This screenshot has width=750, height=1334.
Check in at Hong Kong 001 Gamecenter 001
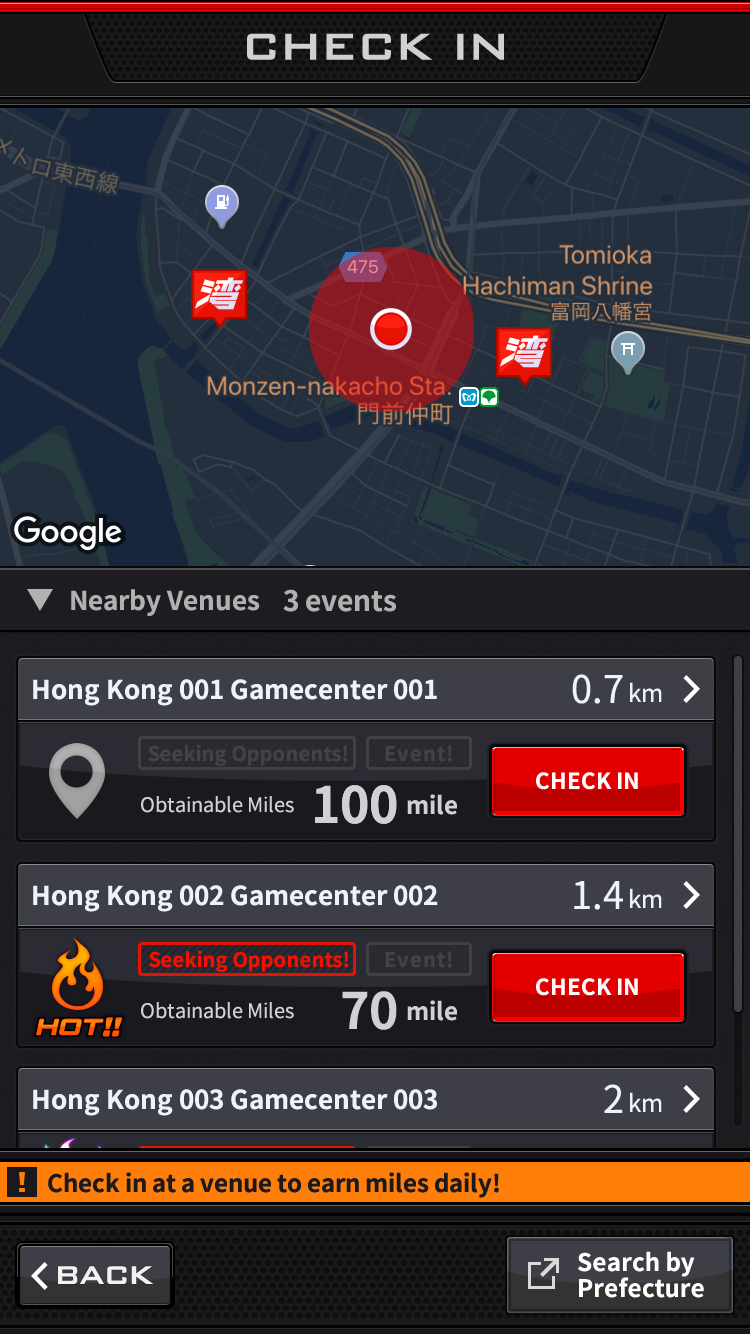[587, 781]
